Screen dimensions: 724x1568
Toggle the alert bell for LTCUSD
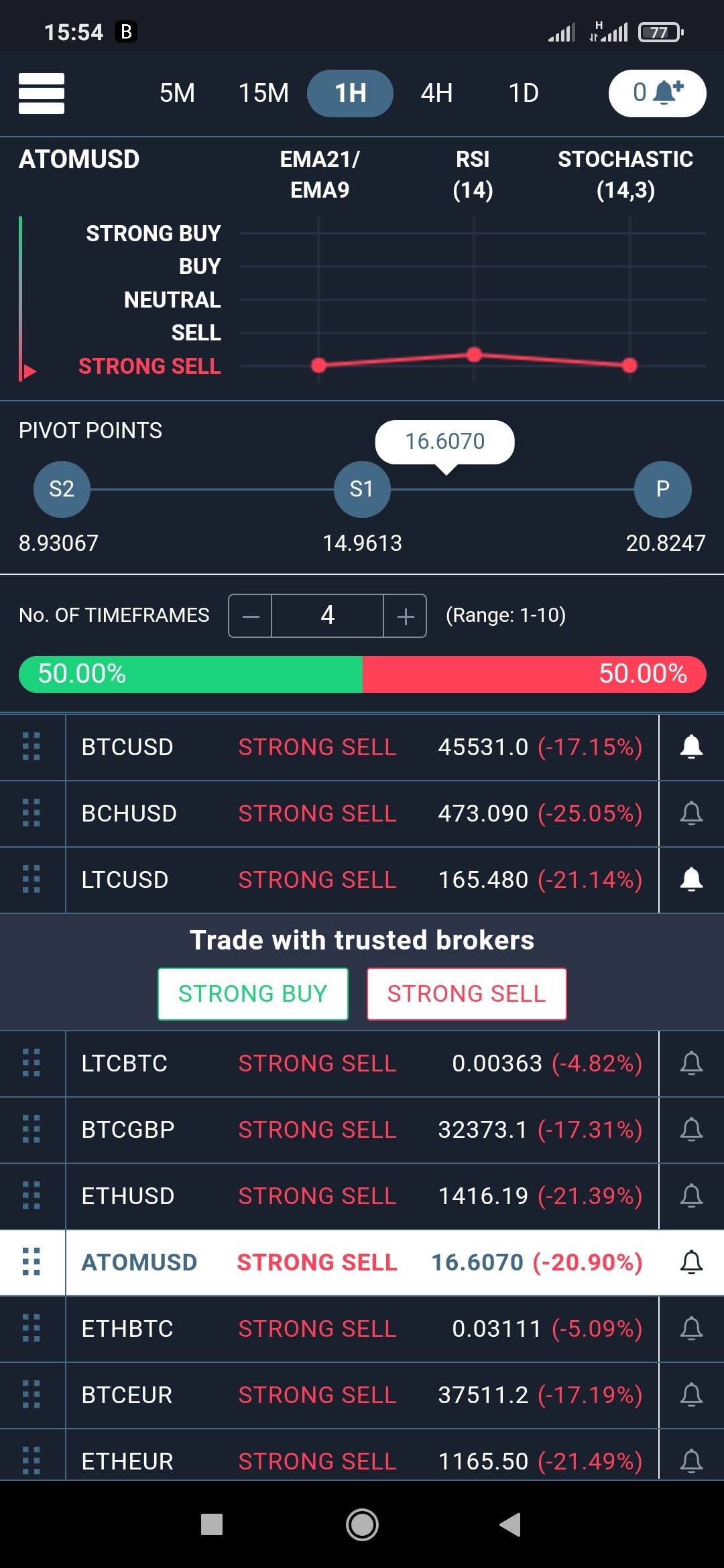click(691, 880)
